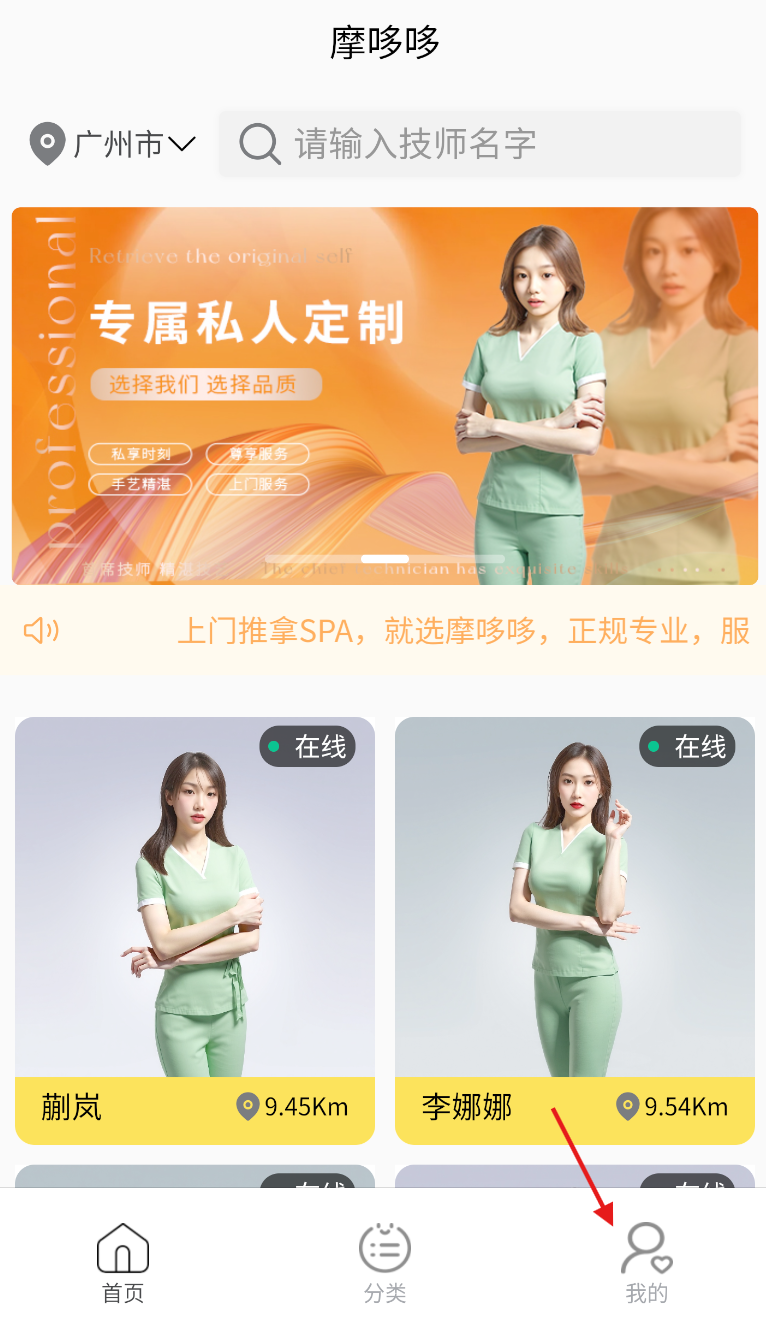This screenshot has width=766, height=1324.
Task: Tap the scrolling announcement notice bar
Action: [383, 631]
